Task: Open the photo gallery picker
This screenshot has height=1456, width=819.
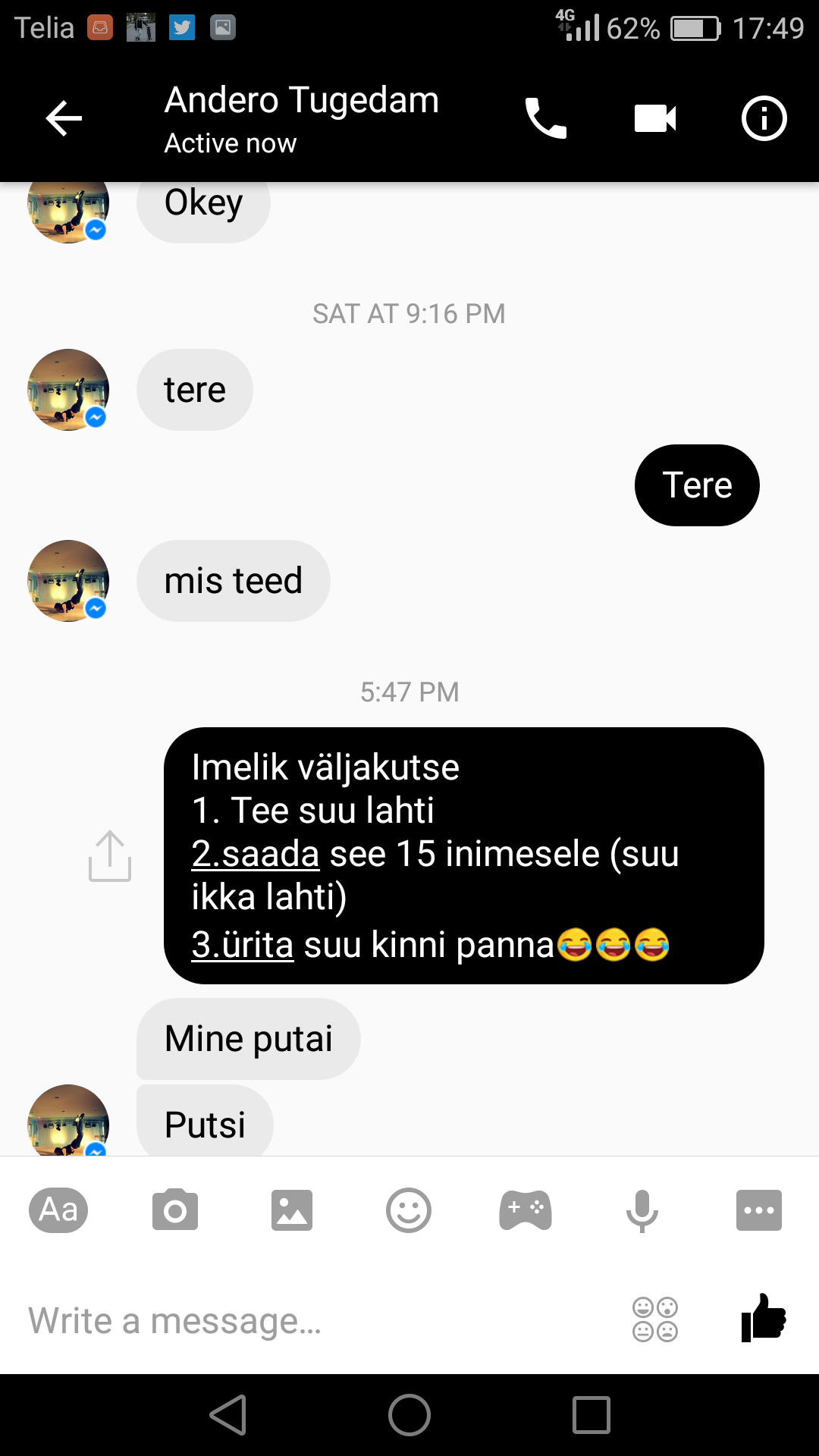Action: point(292,1210)
